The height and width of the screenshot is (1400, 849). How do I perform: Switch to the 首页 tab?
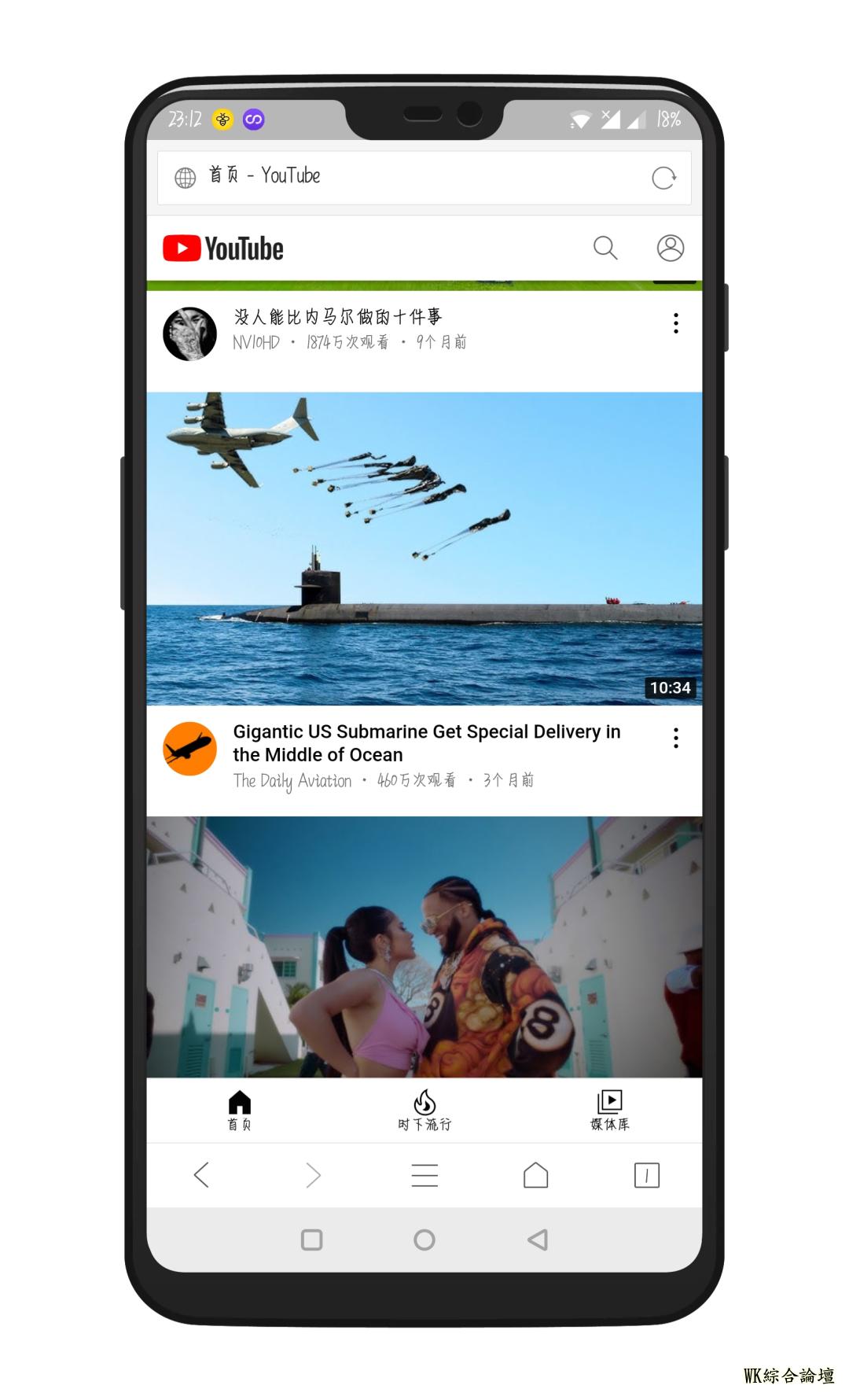pyautogui.click(x=239, y=1110)
